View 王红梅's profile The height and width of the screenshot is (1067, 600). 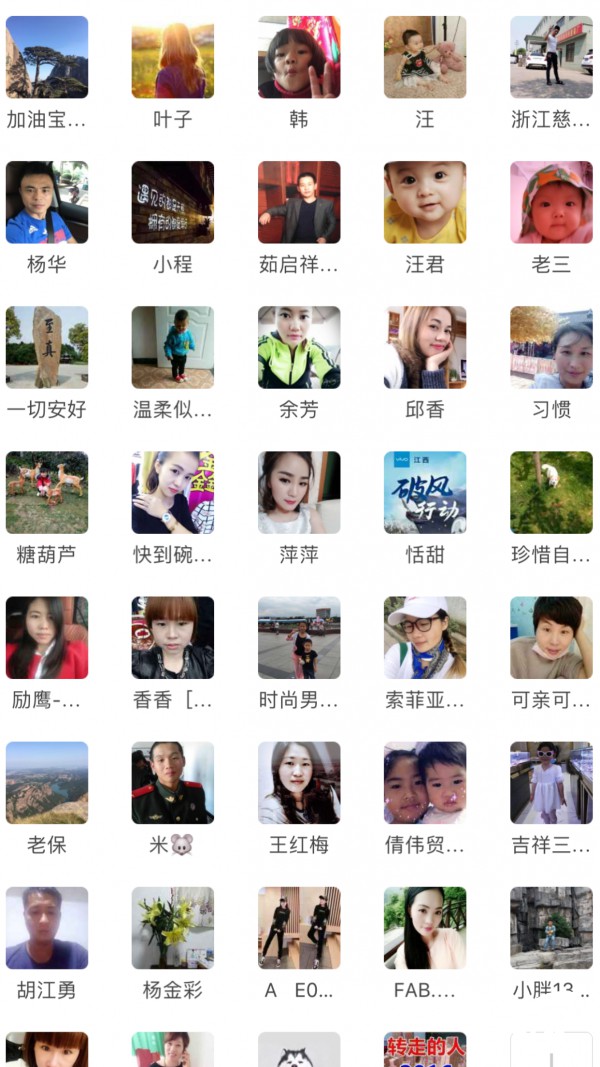pos(299,782)
